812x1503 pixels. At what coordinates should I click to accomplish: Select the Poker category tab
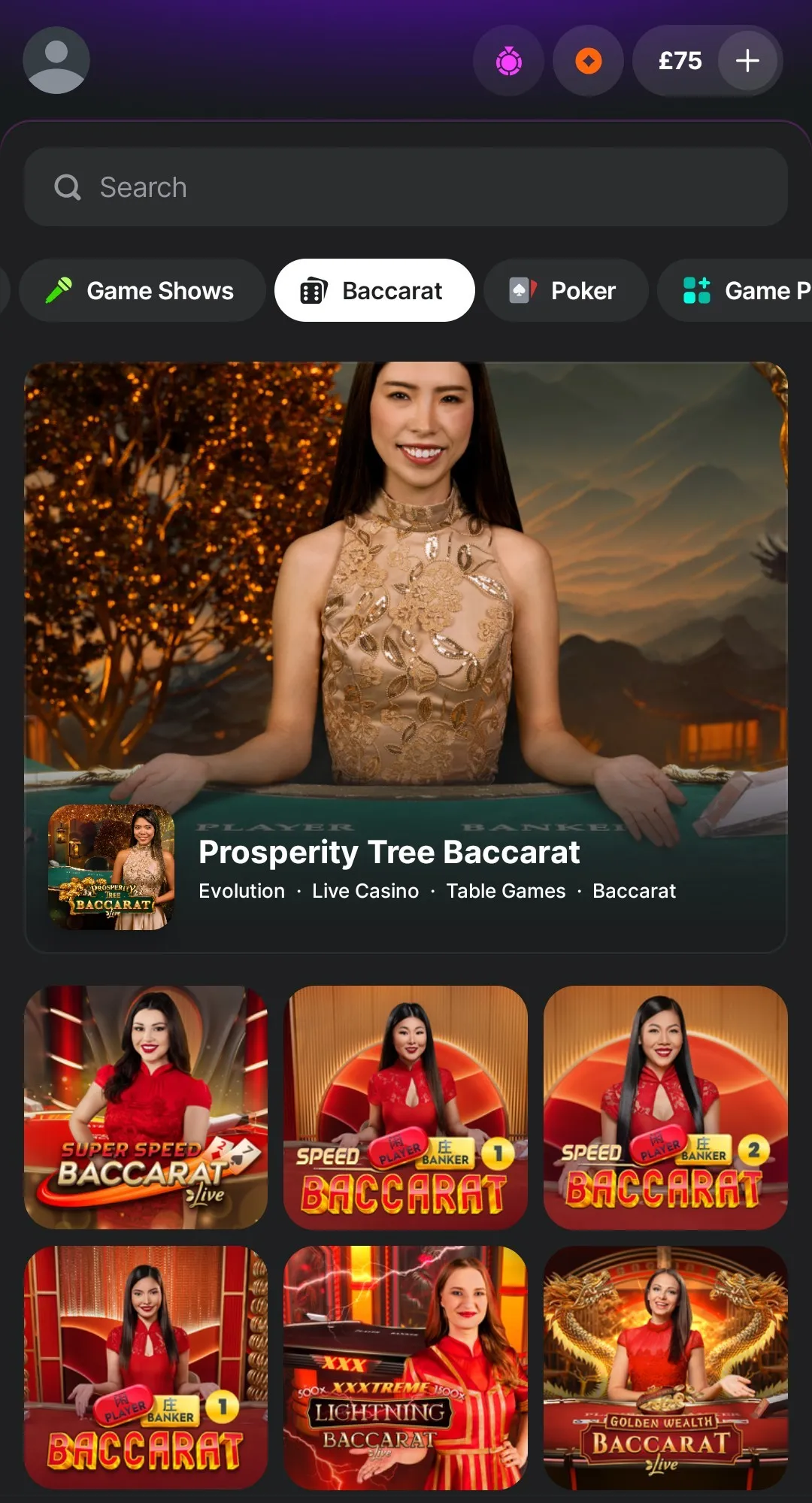coord(565,290)
